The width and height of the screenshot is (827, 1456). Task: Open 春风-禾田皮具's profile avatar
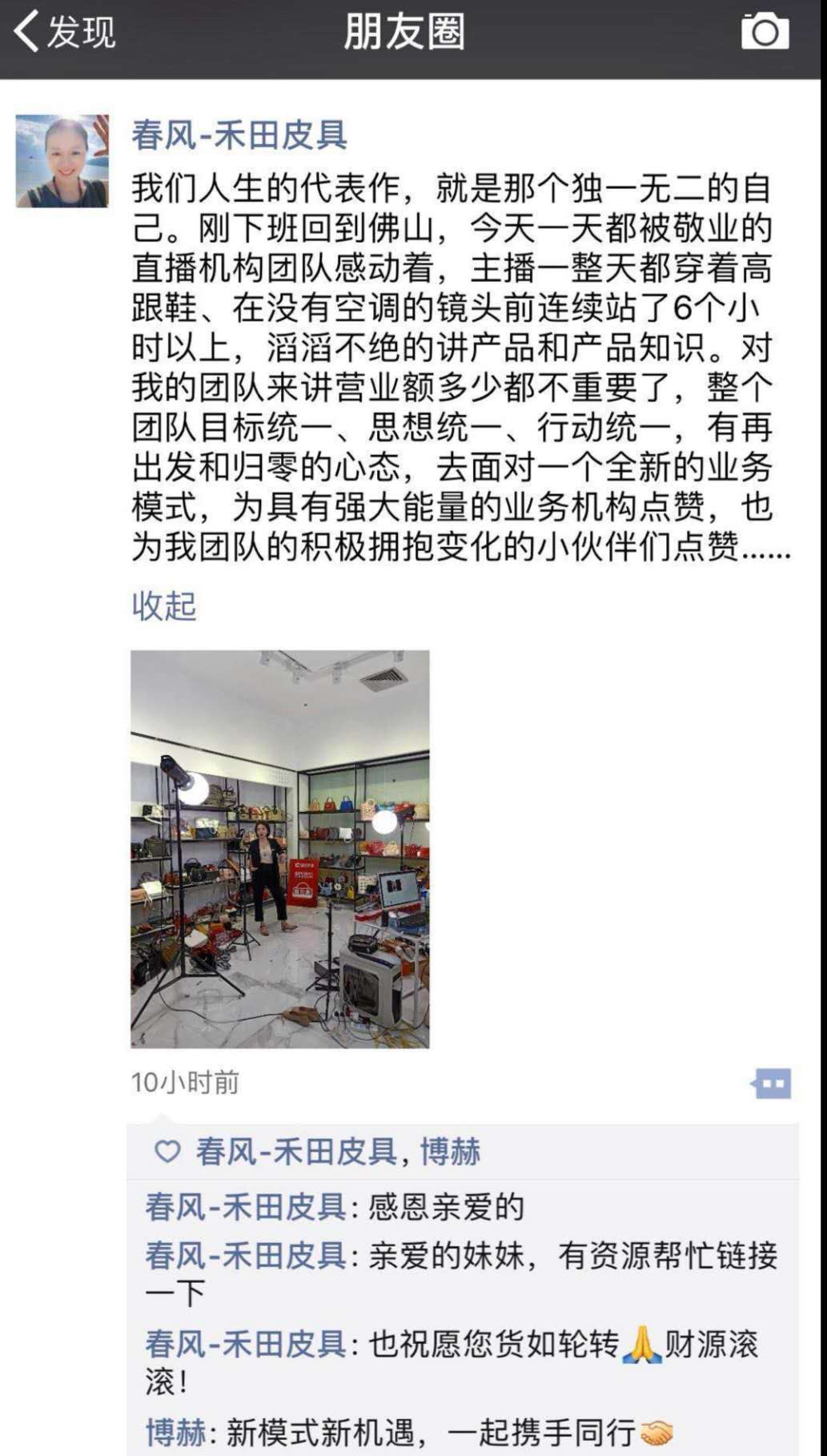tap(62, 161)
